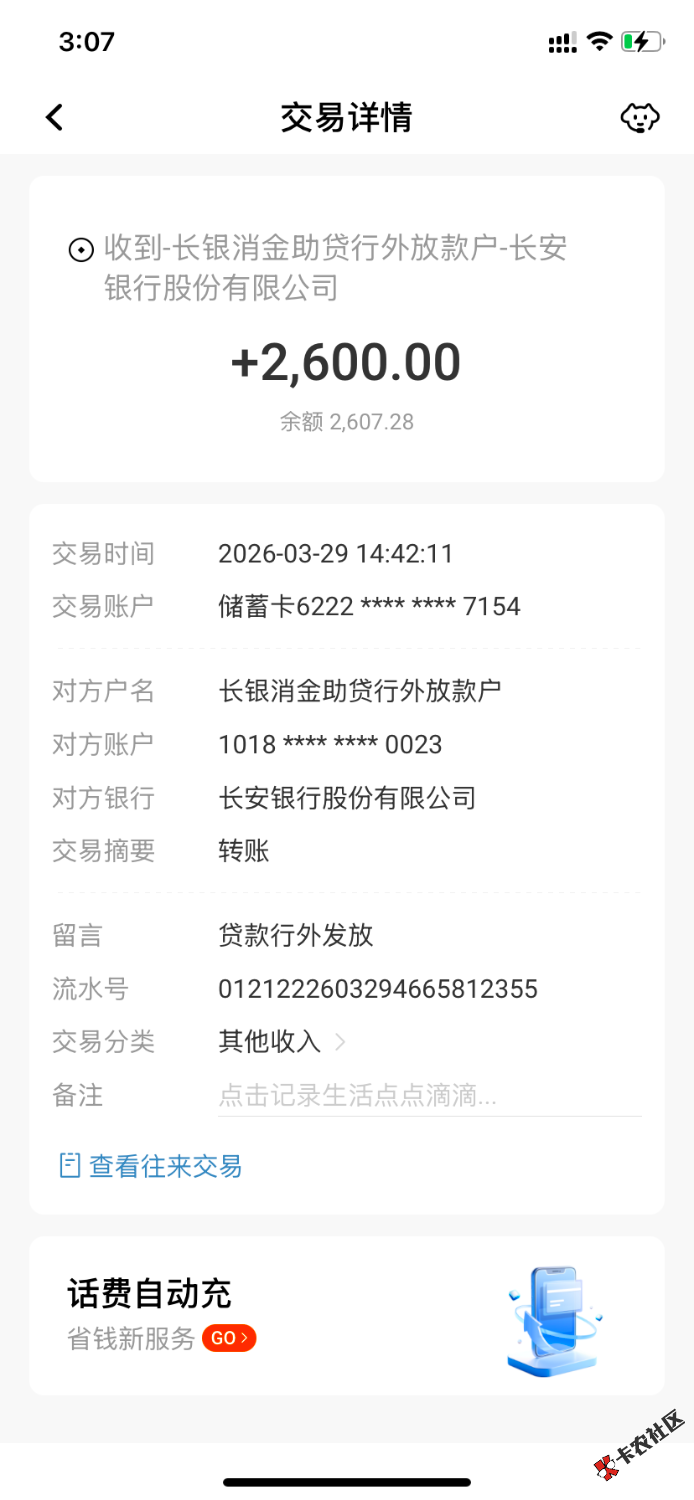The width and height of the screenshot is (694, 1500).
Task: Open the 话费自动充 banner GO button
Action: [229, 1338]
